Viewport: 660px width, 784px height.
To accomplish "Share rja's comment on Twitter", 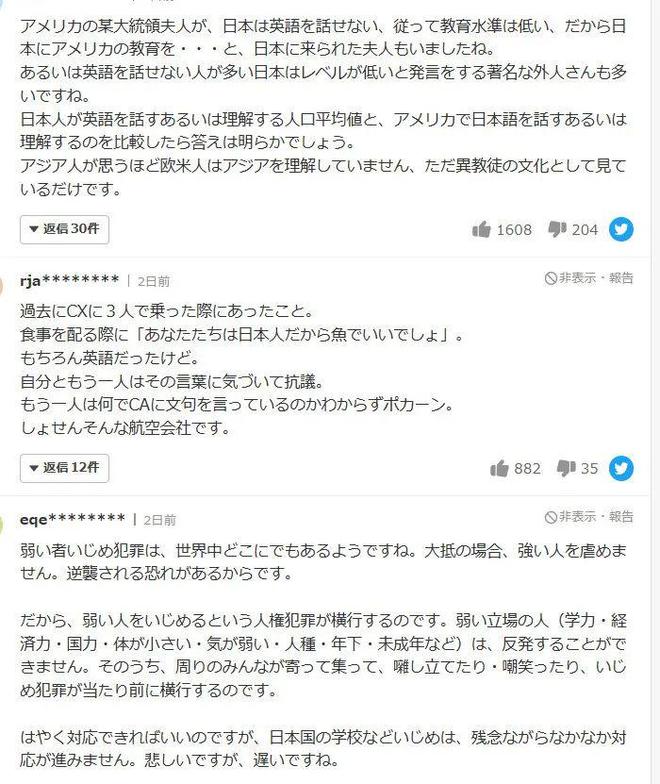I will [x=621, y=467].
